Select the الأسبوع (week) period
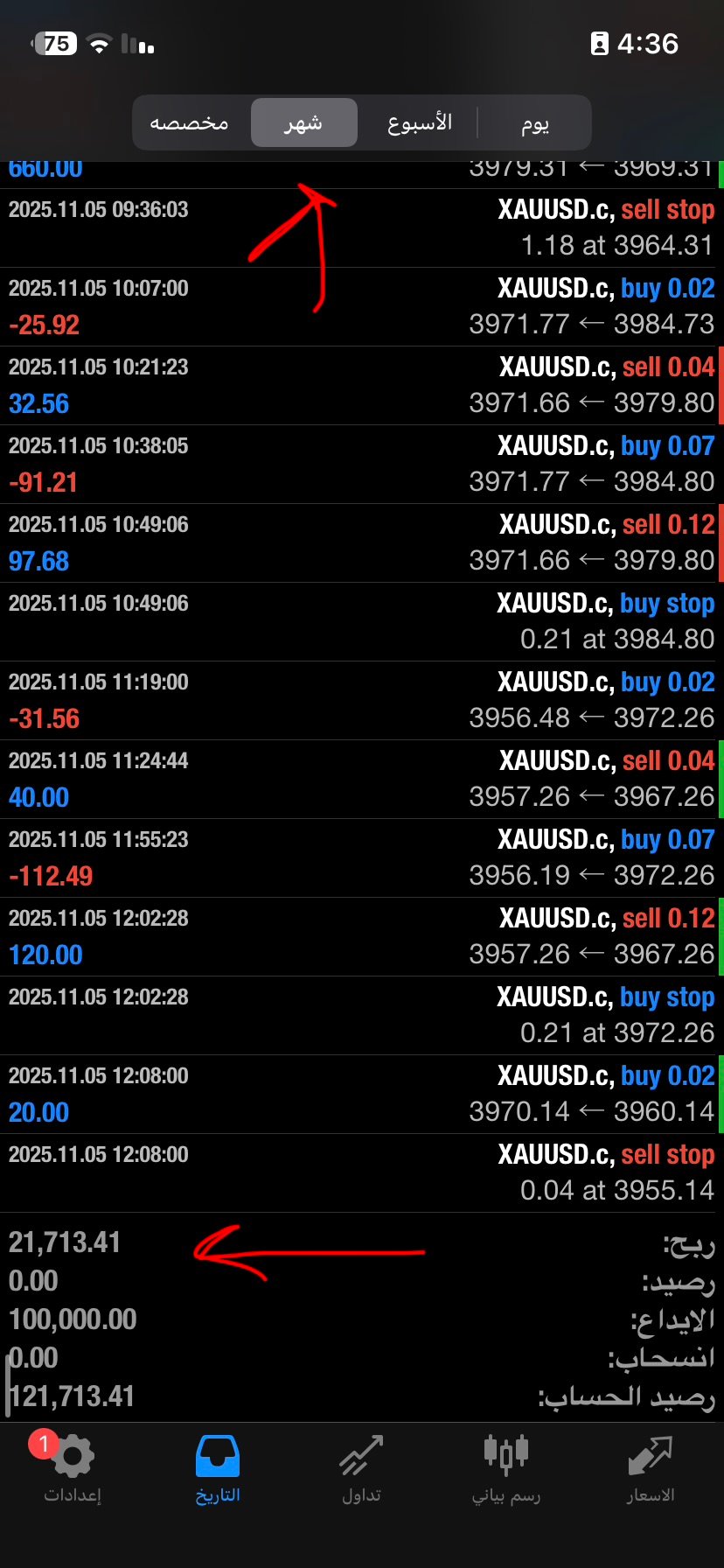Viewport: 724px width, 1568px height. click(420, 122)
